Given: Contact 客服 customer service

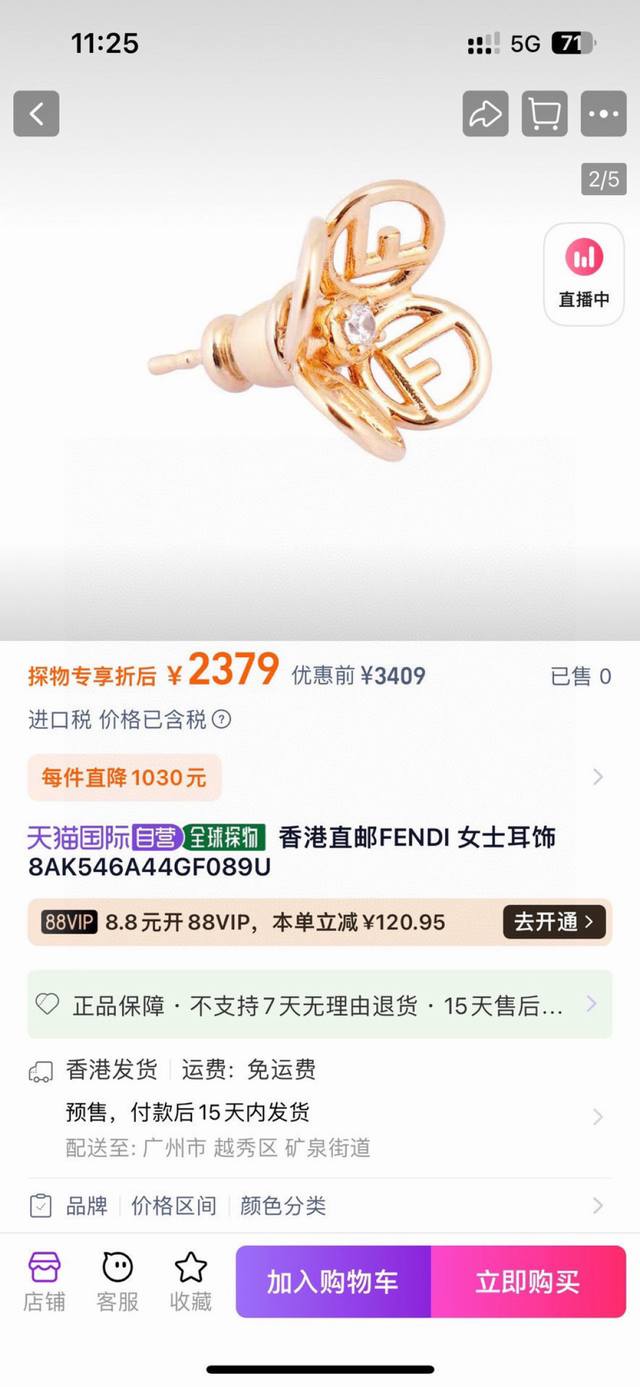Looking at the screenshot, I should click(x=117, y=1281).
